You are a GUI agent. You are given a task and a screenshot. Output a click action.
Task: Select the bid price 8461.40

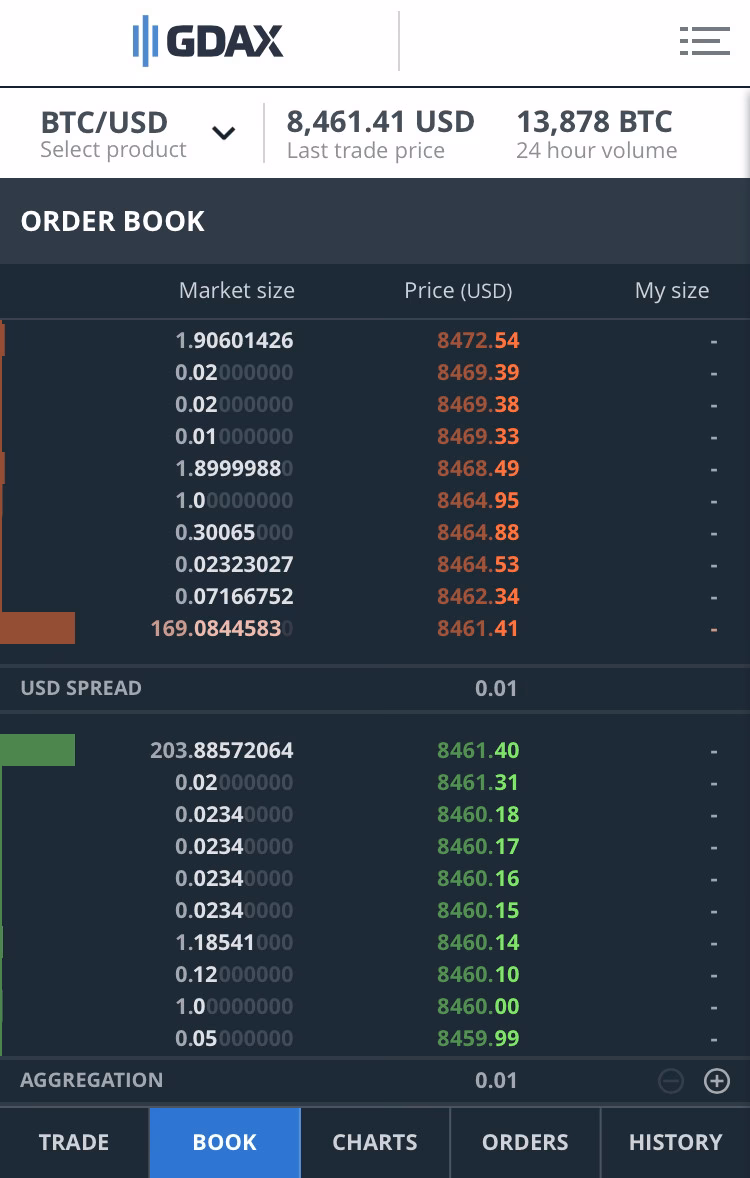[x=478, y=749]
